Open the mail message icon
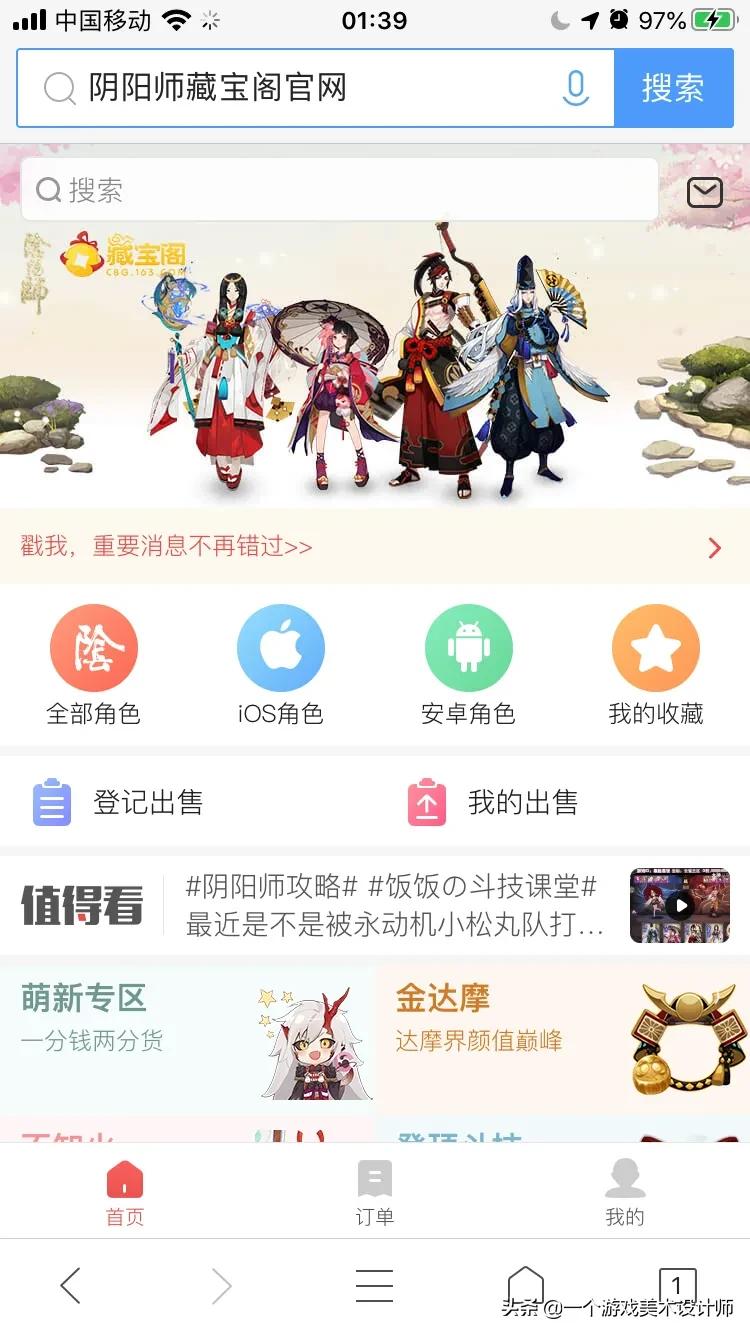Image resolution: width=750 pixels, height=1334 pixels. 705,192
